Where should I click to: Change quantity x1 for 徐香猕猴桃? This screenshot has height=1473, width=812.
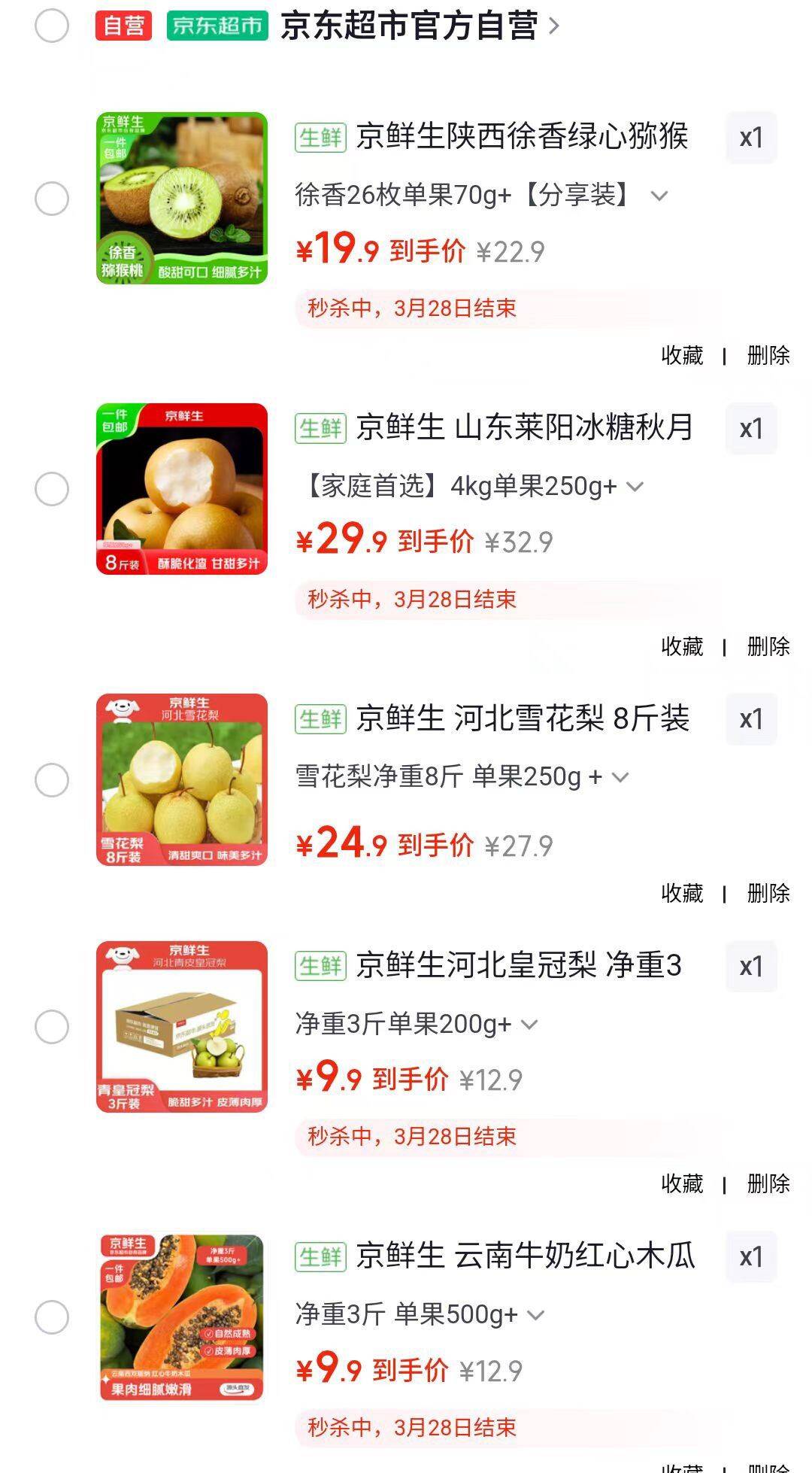tap(750, 138)
